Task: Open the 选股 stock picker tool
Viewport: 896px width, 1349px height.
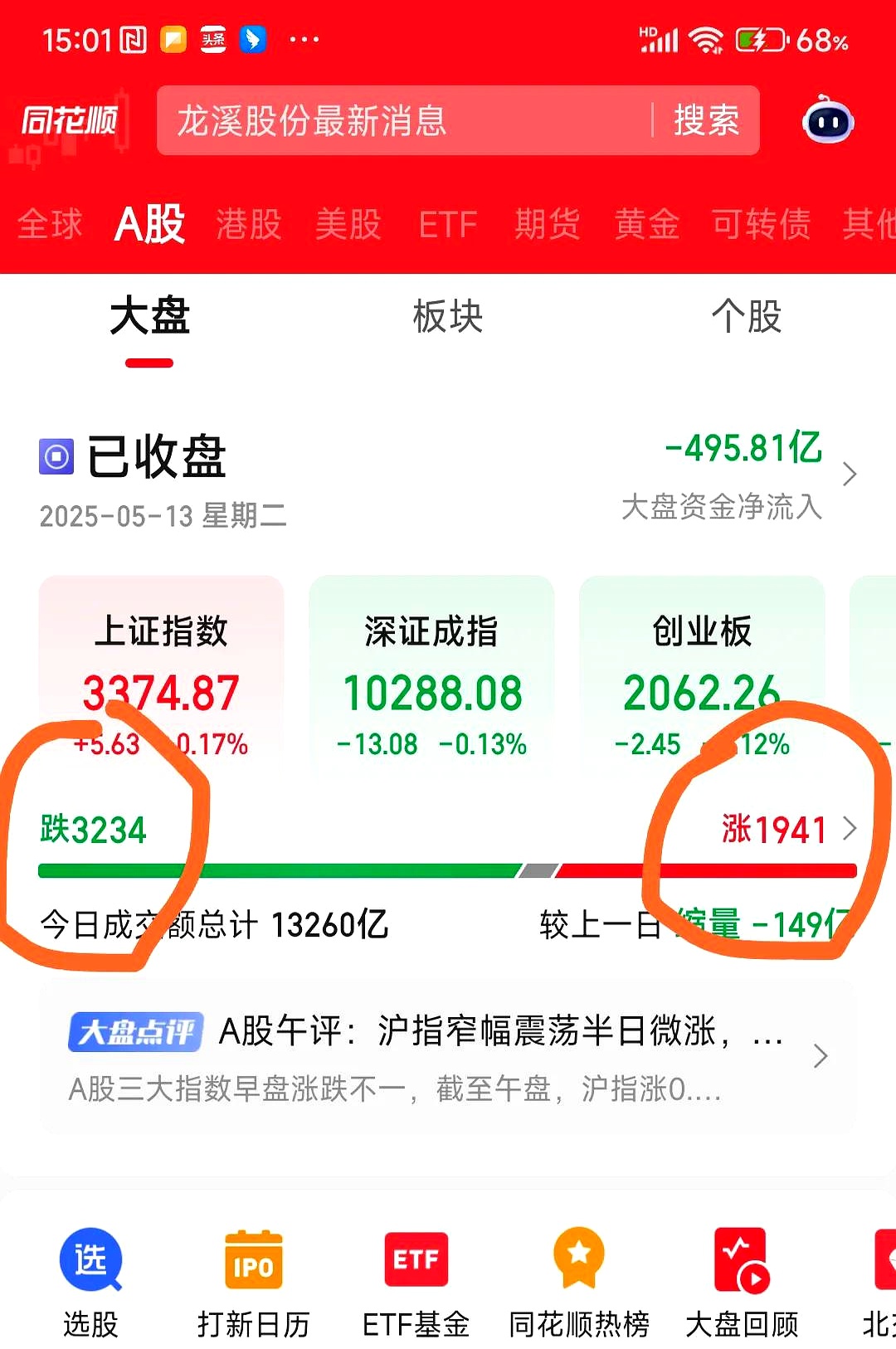Action: [x=91, y=1278]
